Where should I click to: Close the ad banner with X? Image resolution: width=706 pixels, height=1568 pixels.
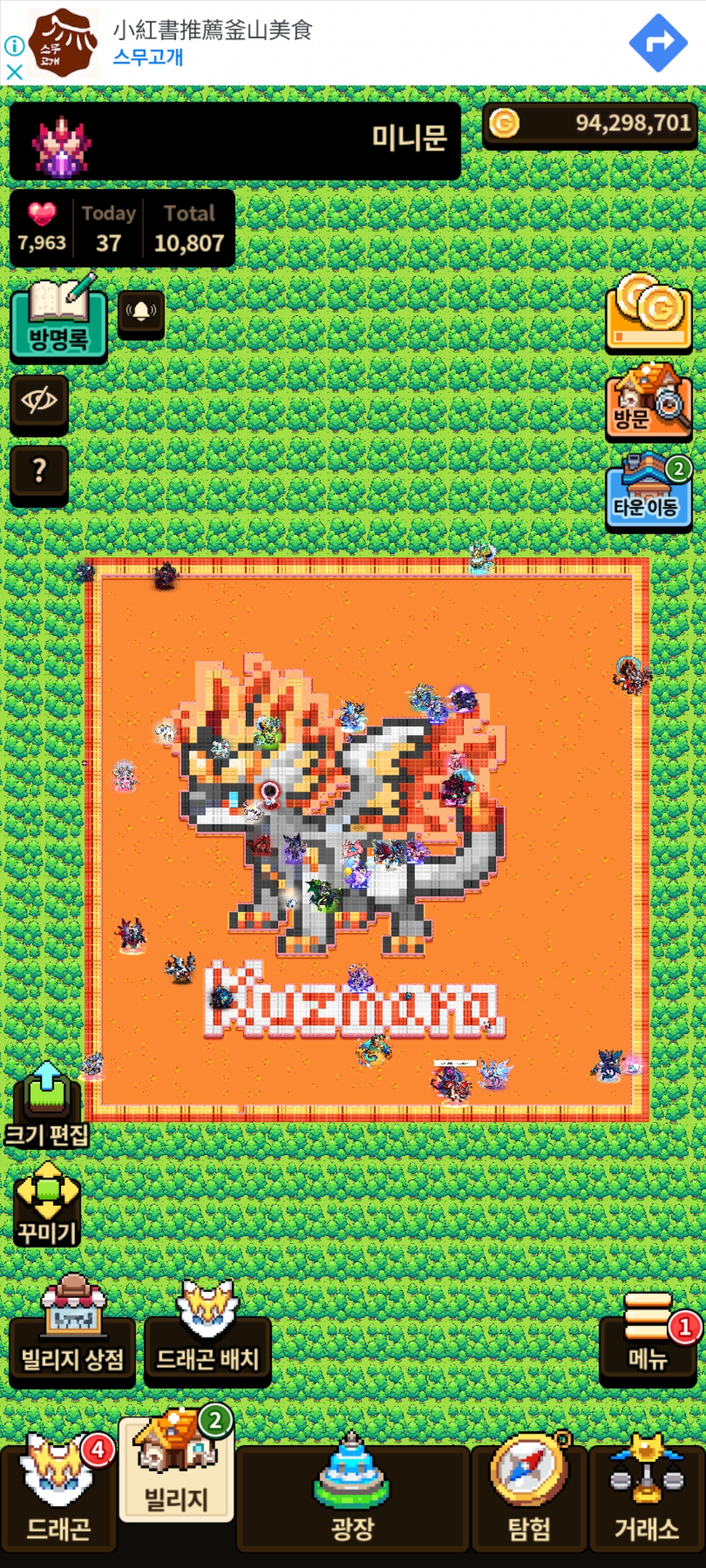(14, 71)
